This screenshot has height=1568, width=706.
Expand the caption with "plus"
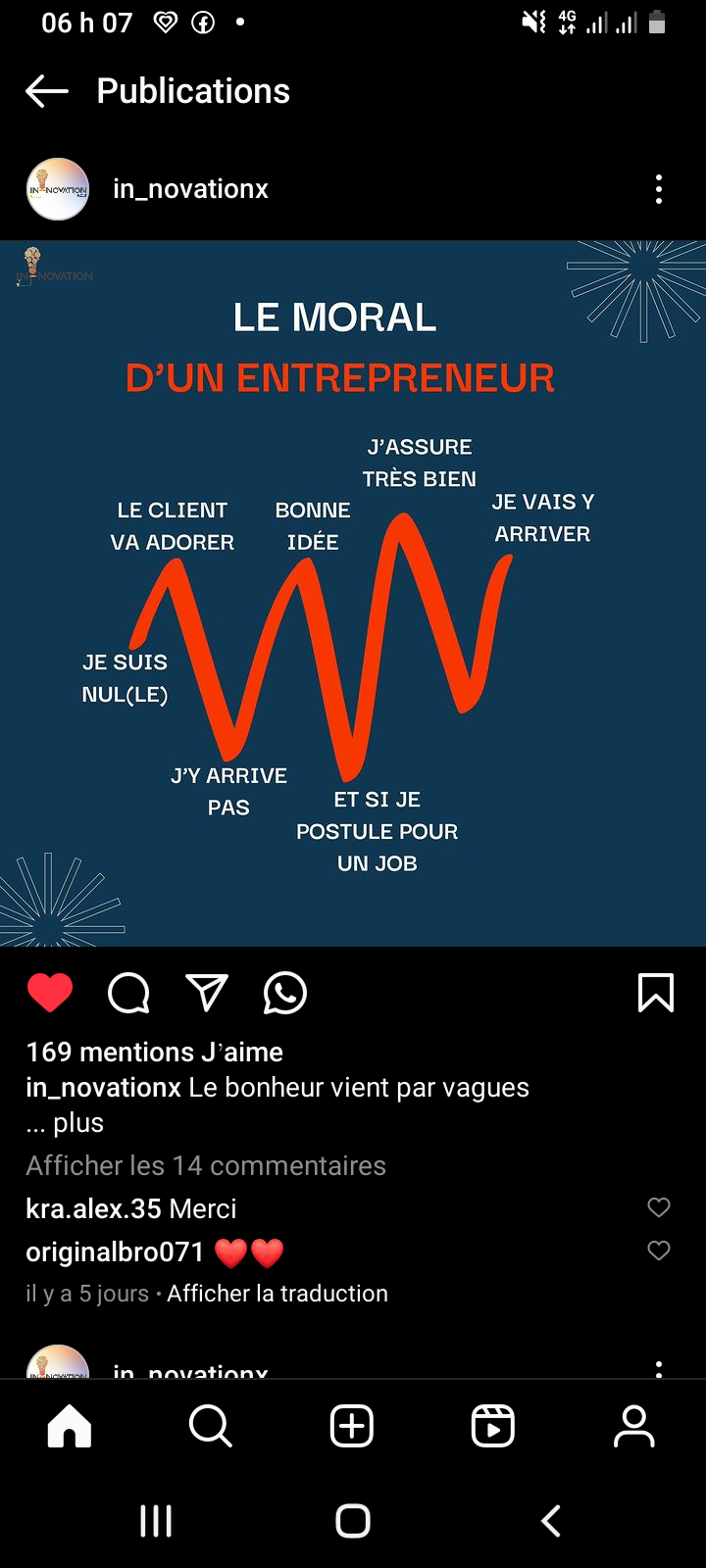78,1123
